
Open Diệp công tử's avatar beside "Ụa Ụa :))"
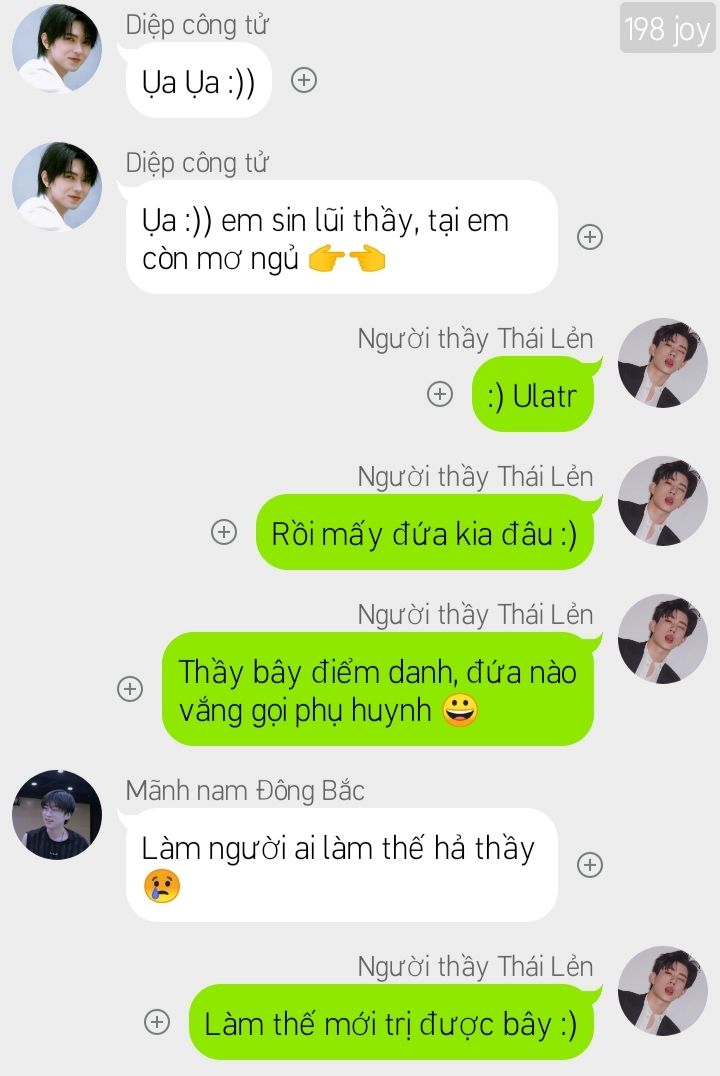click(57, 48)
